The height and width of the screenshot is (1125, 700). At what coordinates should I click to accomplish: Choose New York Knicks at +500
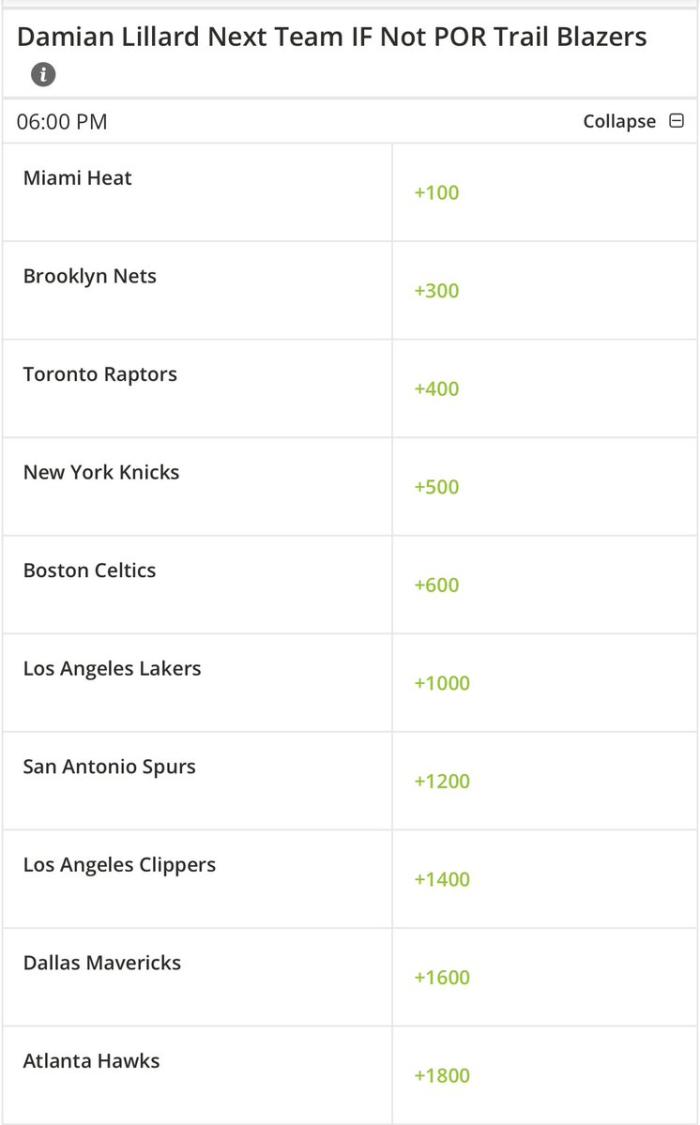[x=437, y=487]
